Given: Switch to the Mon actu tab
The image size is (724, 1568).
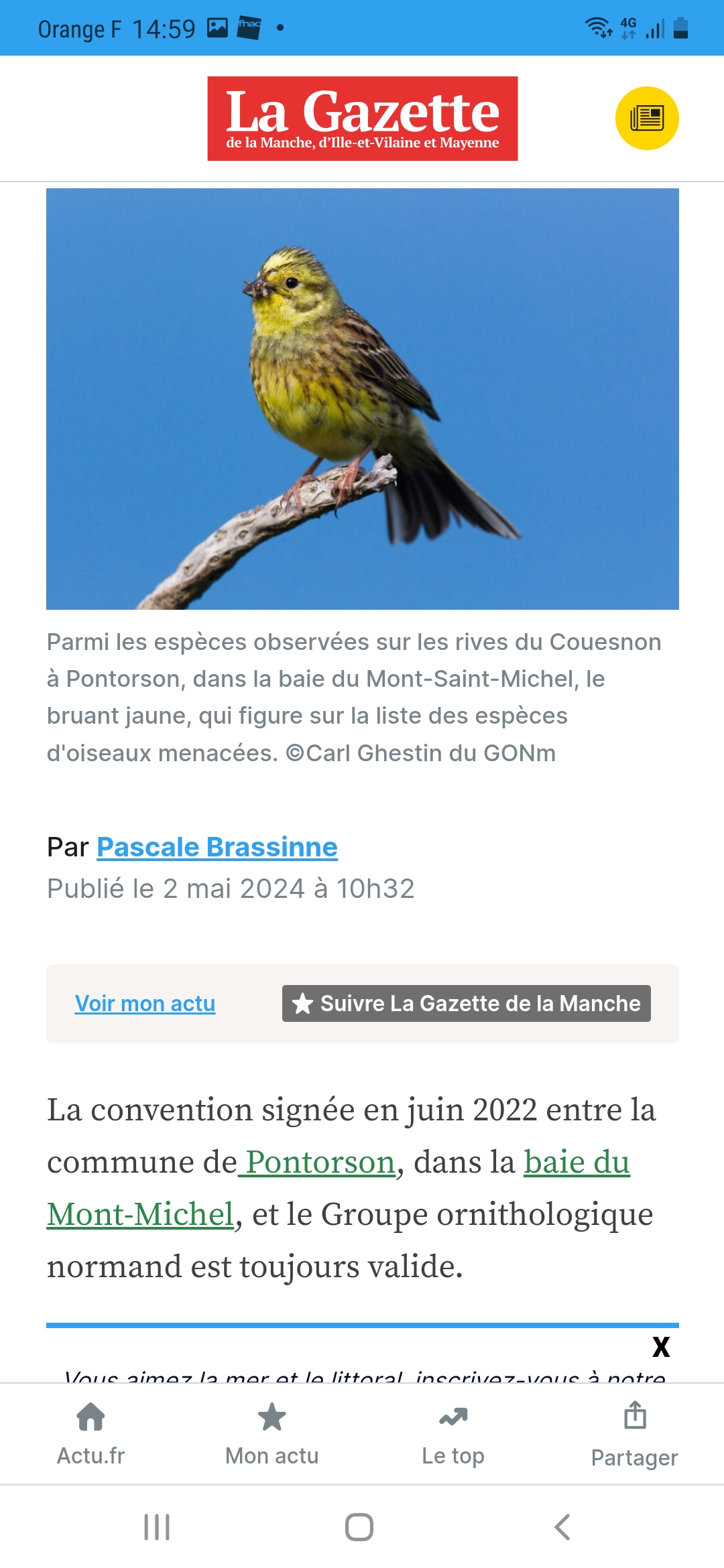Looking at the screenshot, I should click(x=271, y=1434).
